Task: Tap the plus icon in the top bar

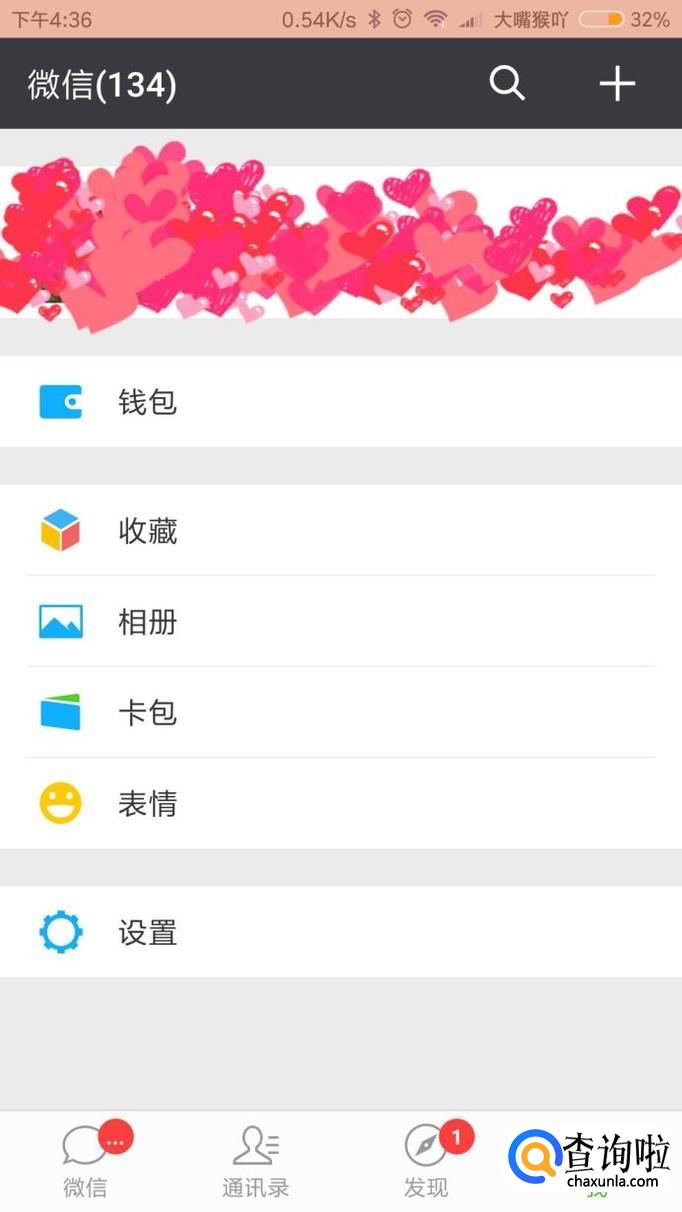Action: [617, 84]
